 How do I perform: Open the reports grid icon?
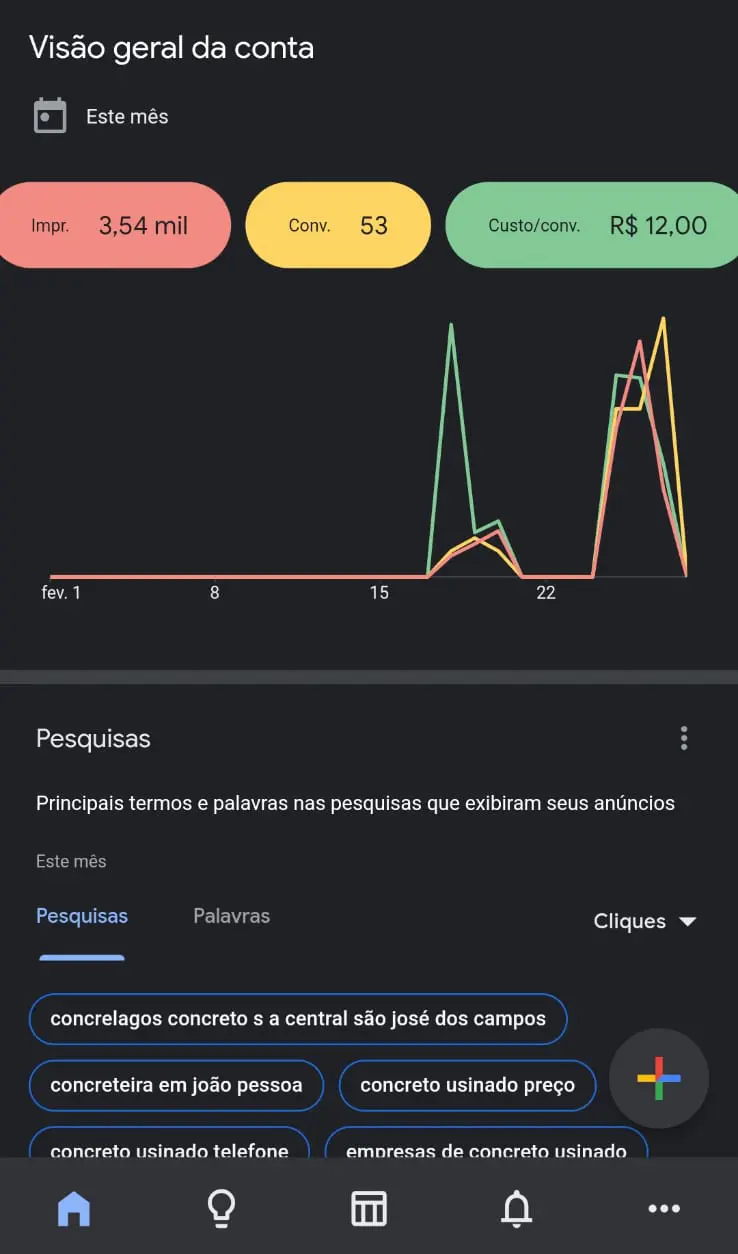(x=369, y=1208)
